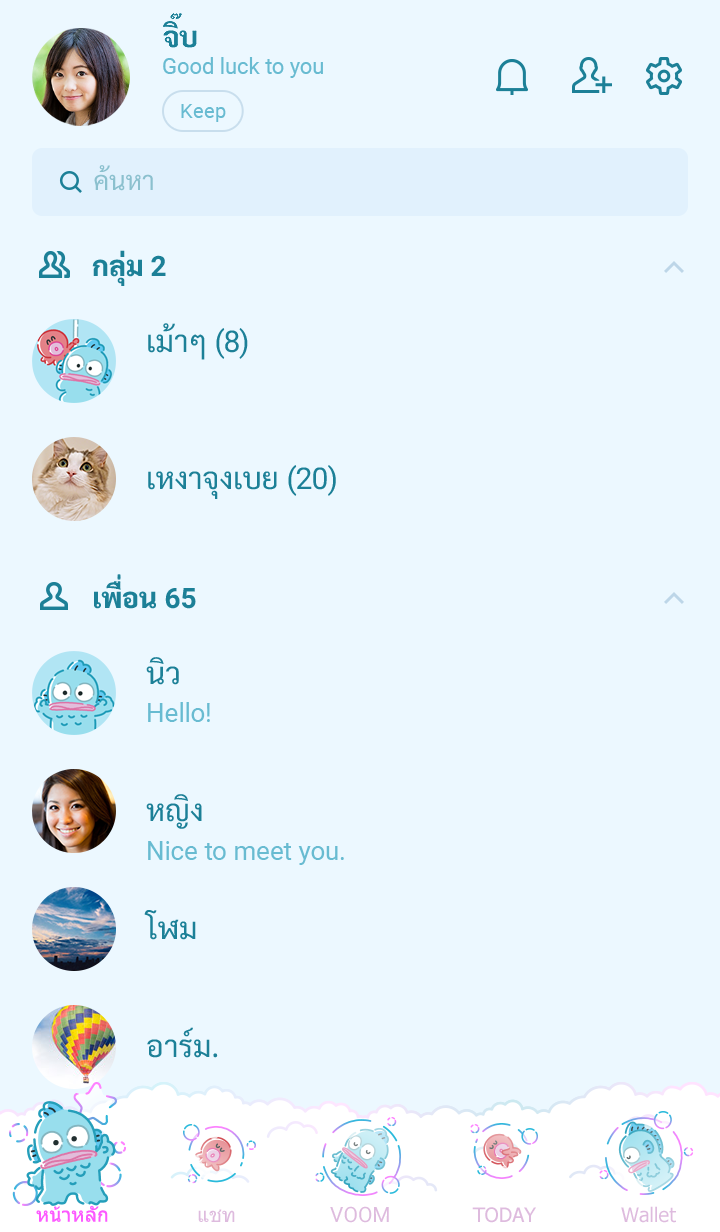720x1232 pixels.
Task: Select friend หญิง from the list
Action: (x=175, y=811)
